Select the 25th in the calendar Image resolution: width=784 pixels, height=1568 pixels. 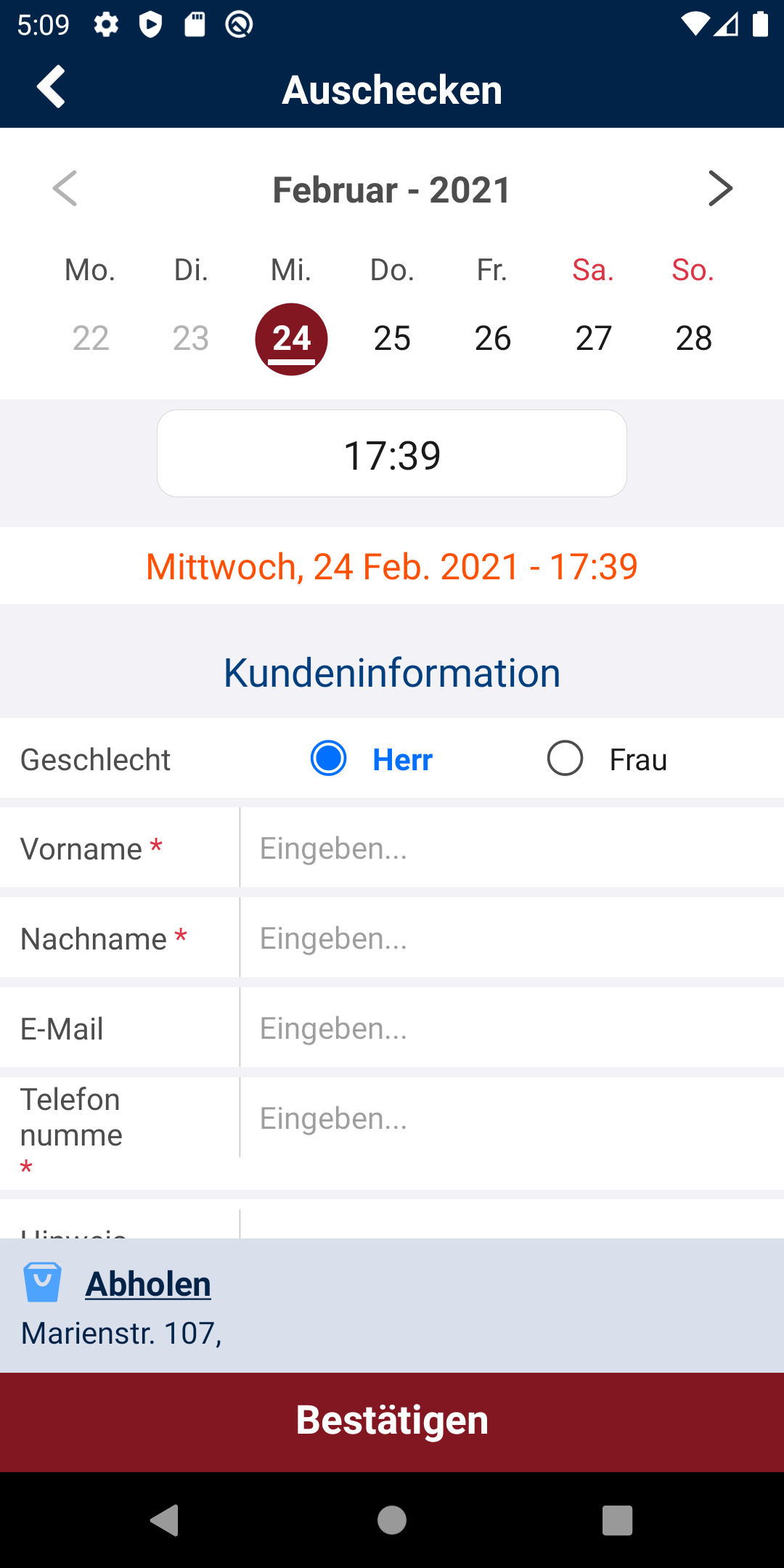[392, 338]
